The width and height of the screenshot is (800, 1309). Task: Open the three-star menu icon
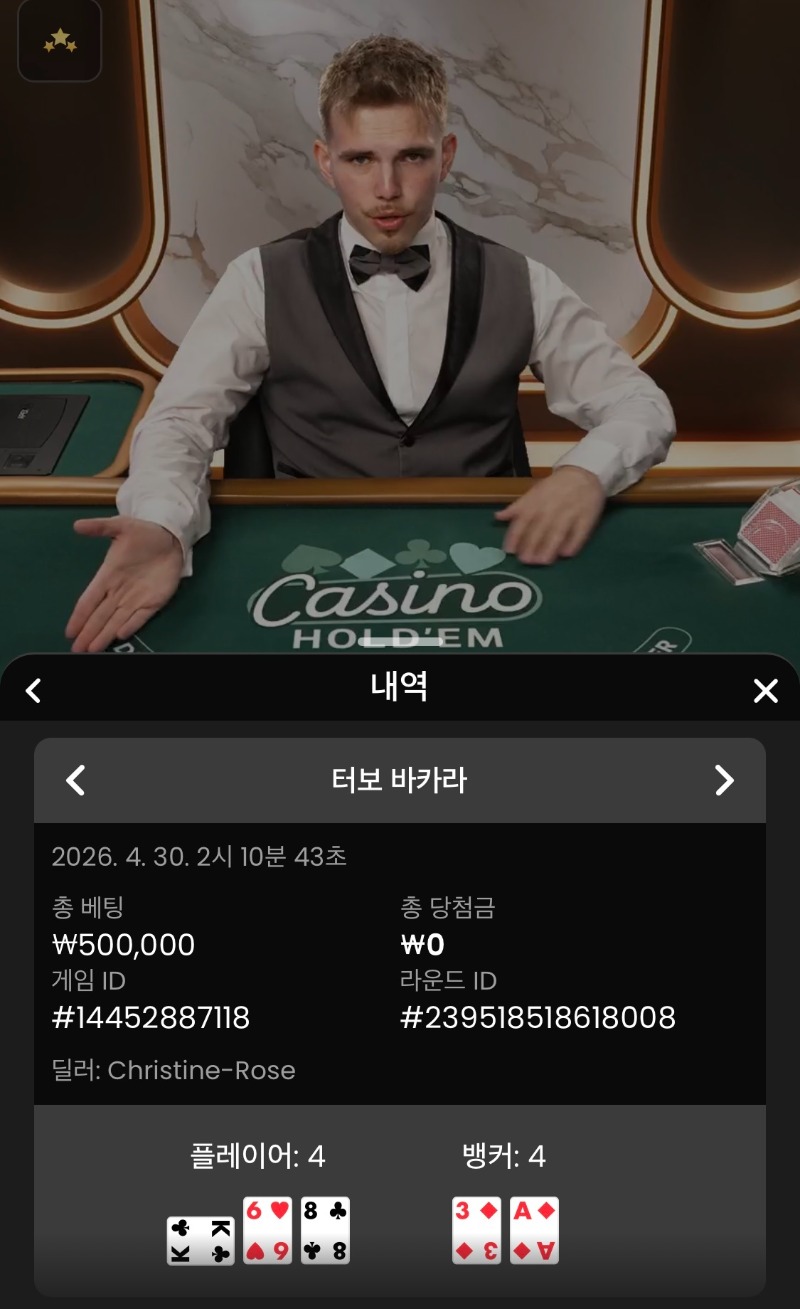click(60, 41)
